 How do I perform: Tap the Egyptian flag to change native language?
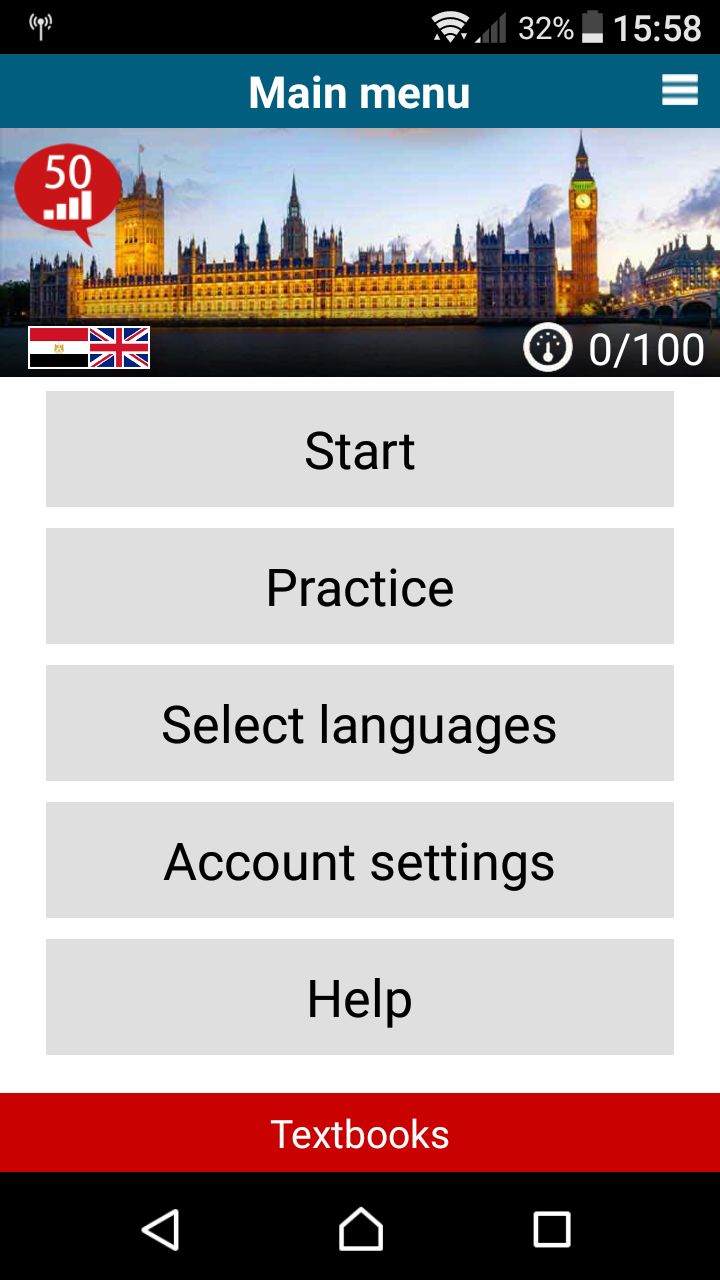57,349
